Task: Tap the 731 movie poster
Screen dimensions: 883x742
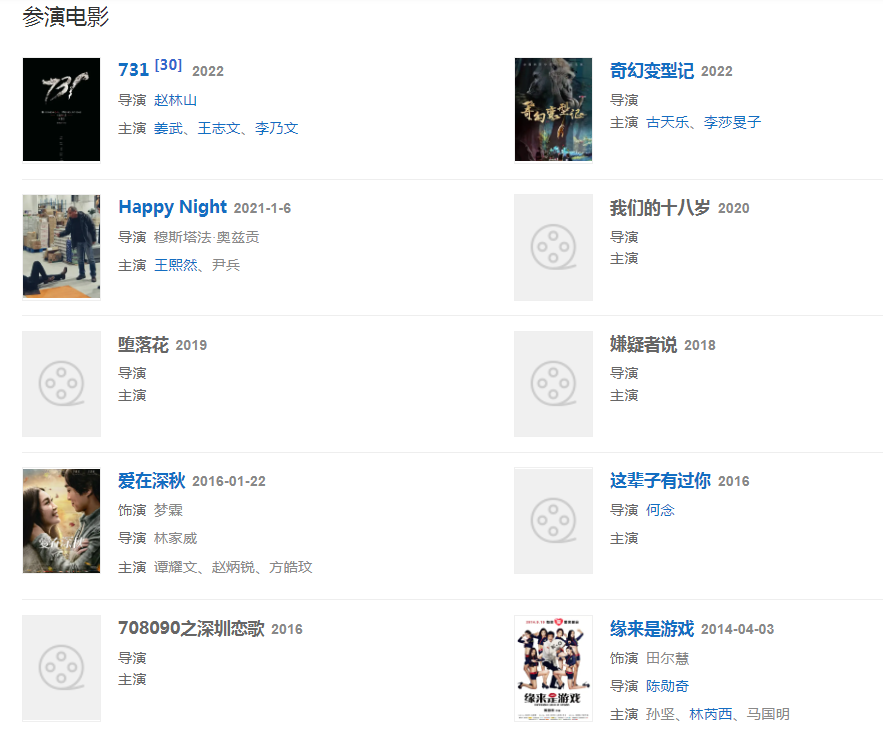Action: (x=61, y=109)
